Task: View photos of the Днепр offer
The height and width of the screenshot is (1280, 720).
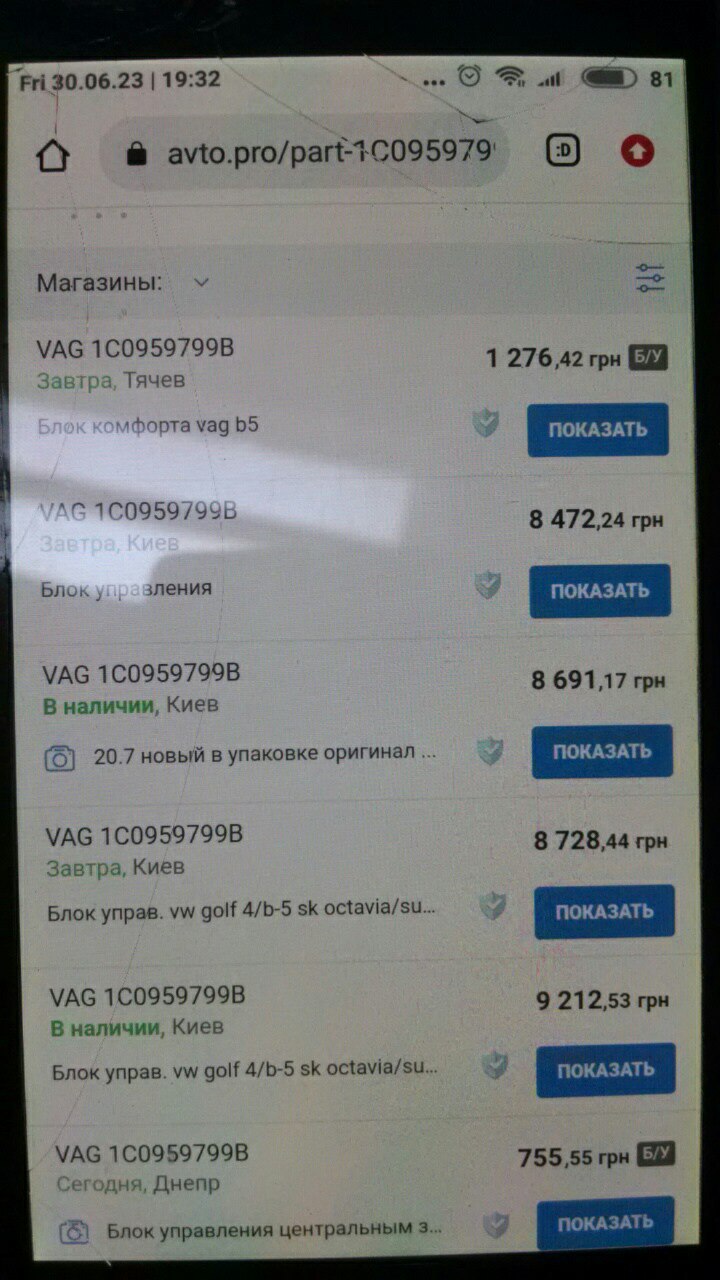Action: [x=73, y=1231]
